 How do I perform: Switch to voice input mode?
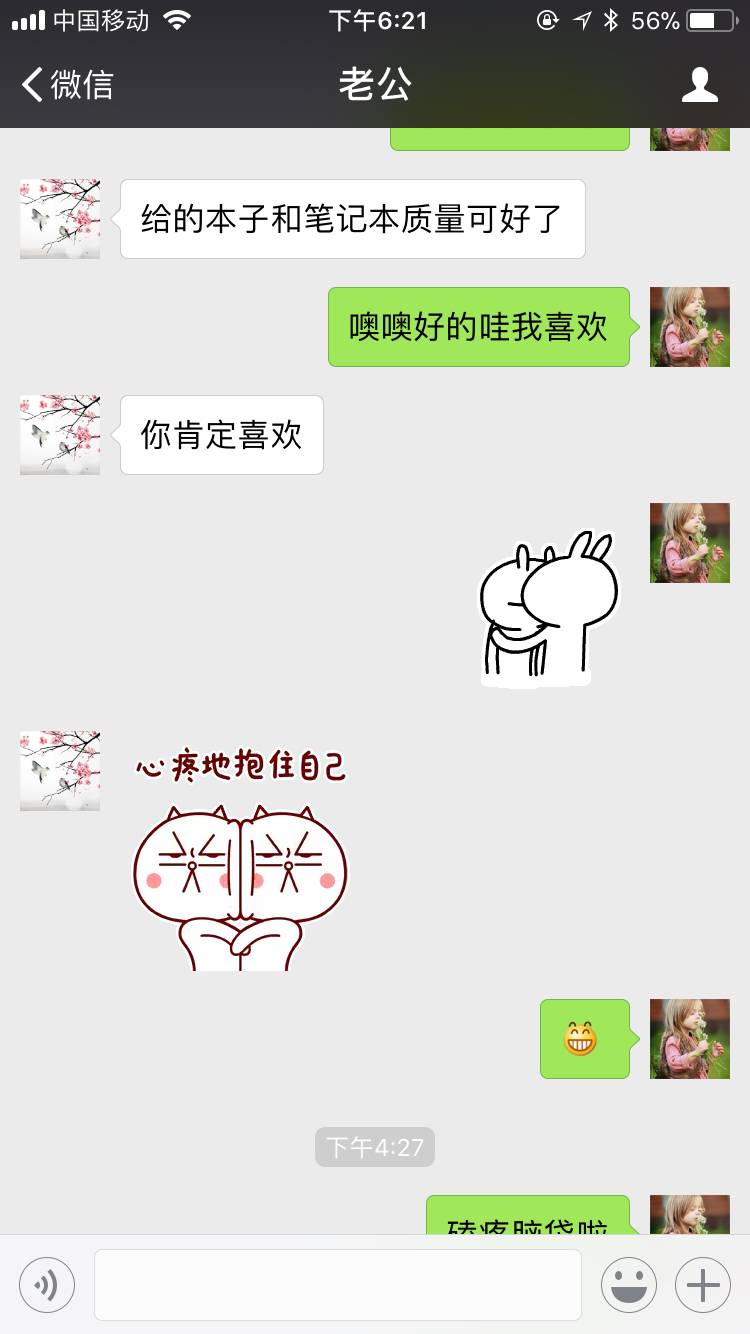click(47, 1284)
